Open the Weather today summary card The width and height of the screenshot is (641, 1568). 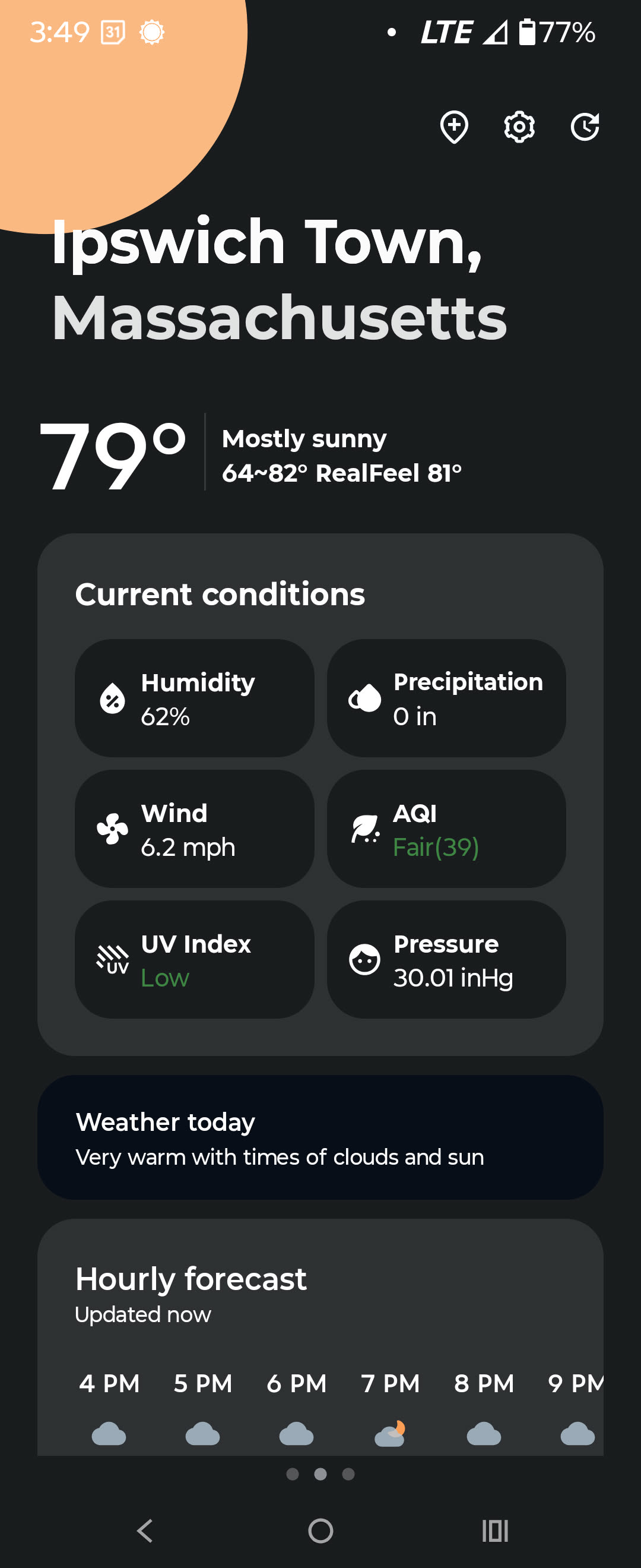tap(320, 1137)
